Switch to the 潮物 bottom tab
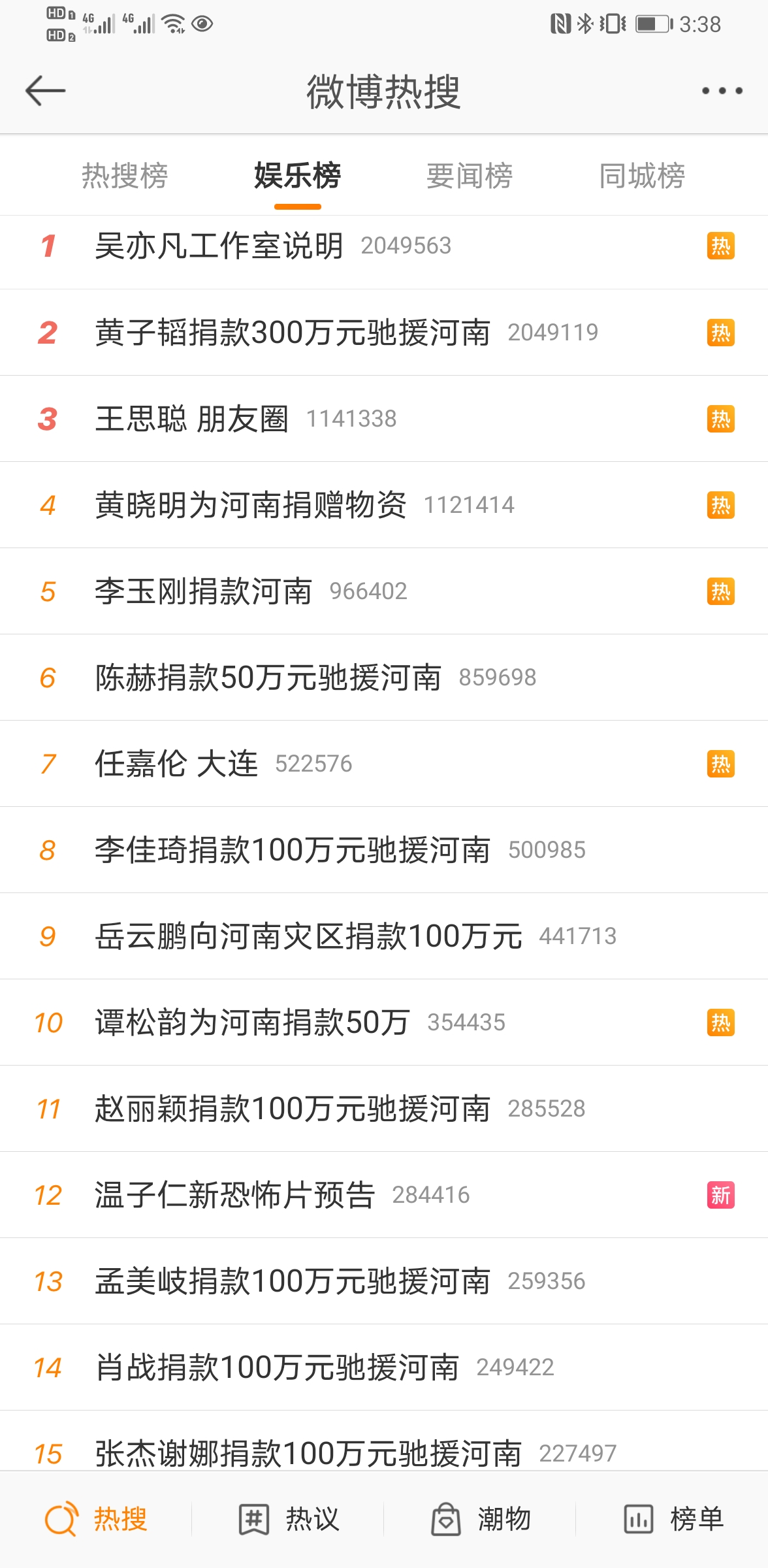768x1568 pixels. (x=481, y=1519)
